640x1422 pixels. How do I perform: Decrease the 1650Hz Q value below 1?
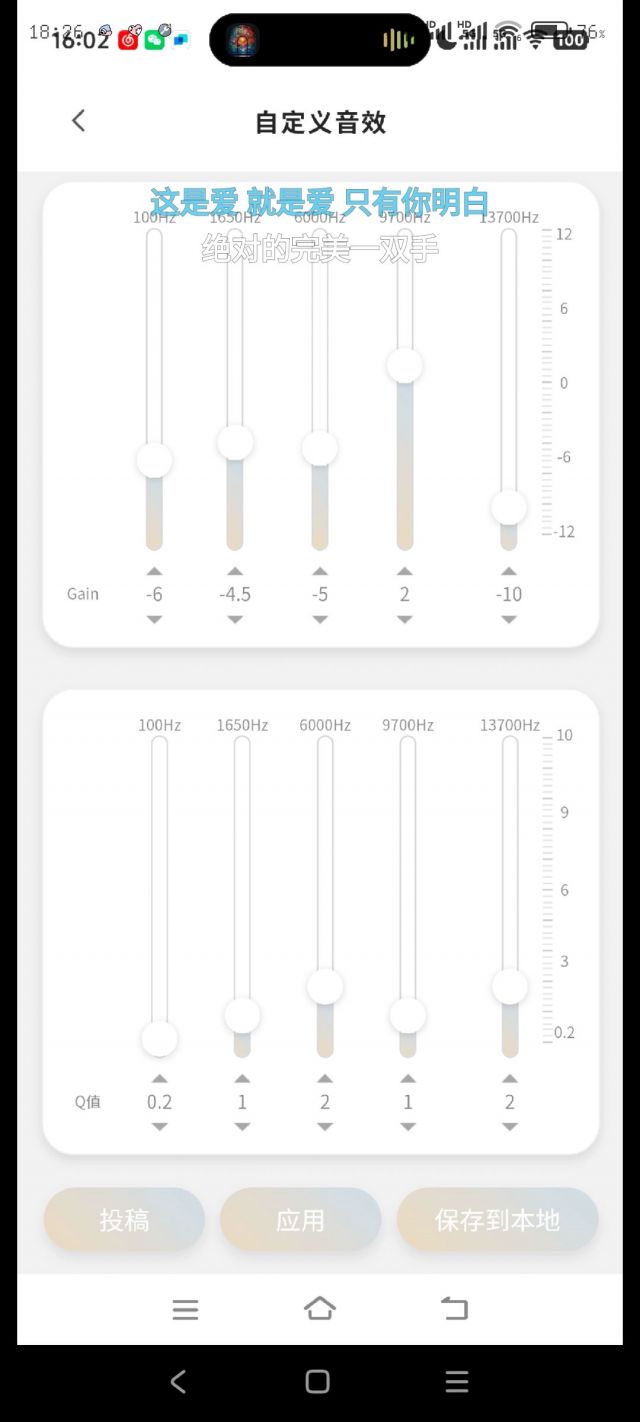coord(242,1126)
